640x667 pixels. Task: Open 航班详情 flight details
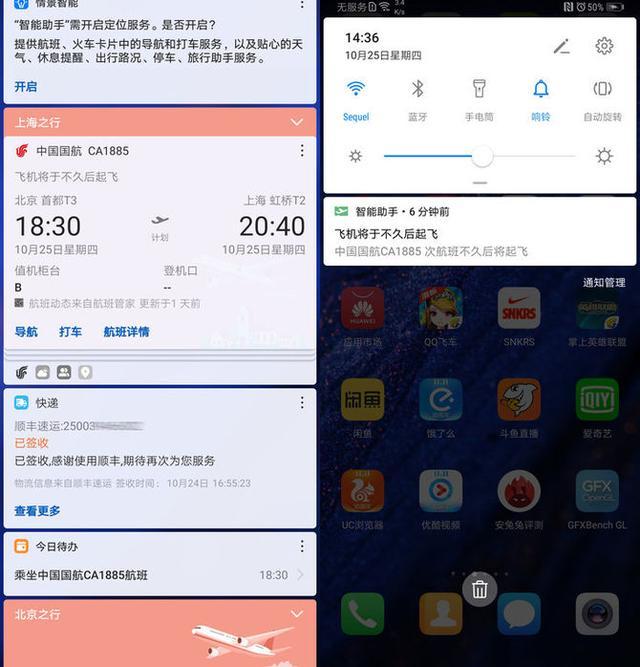click(126, 332)
